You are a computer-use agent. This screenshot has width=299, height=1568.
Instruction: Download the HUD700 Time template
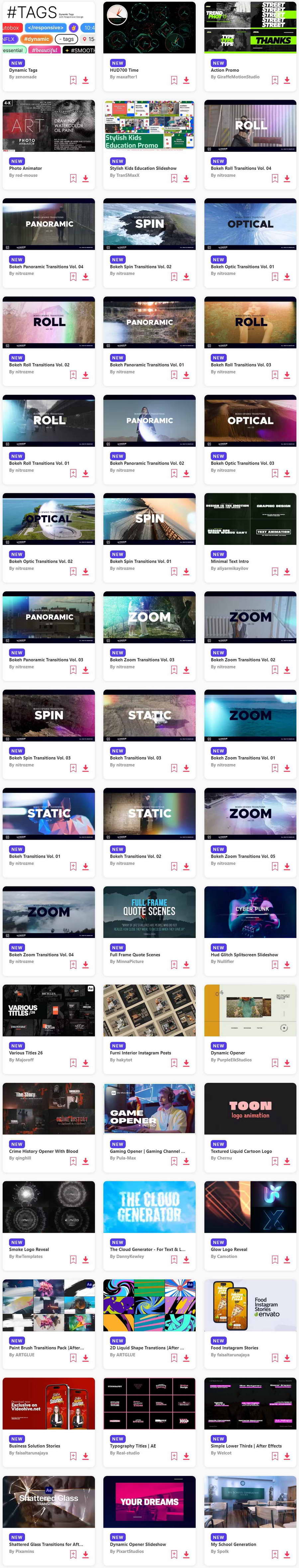(186, 80)
